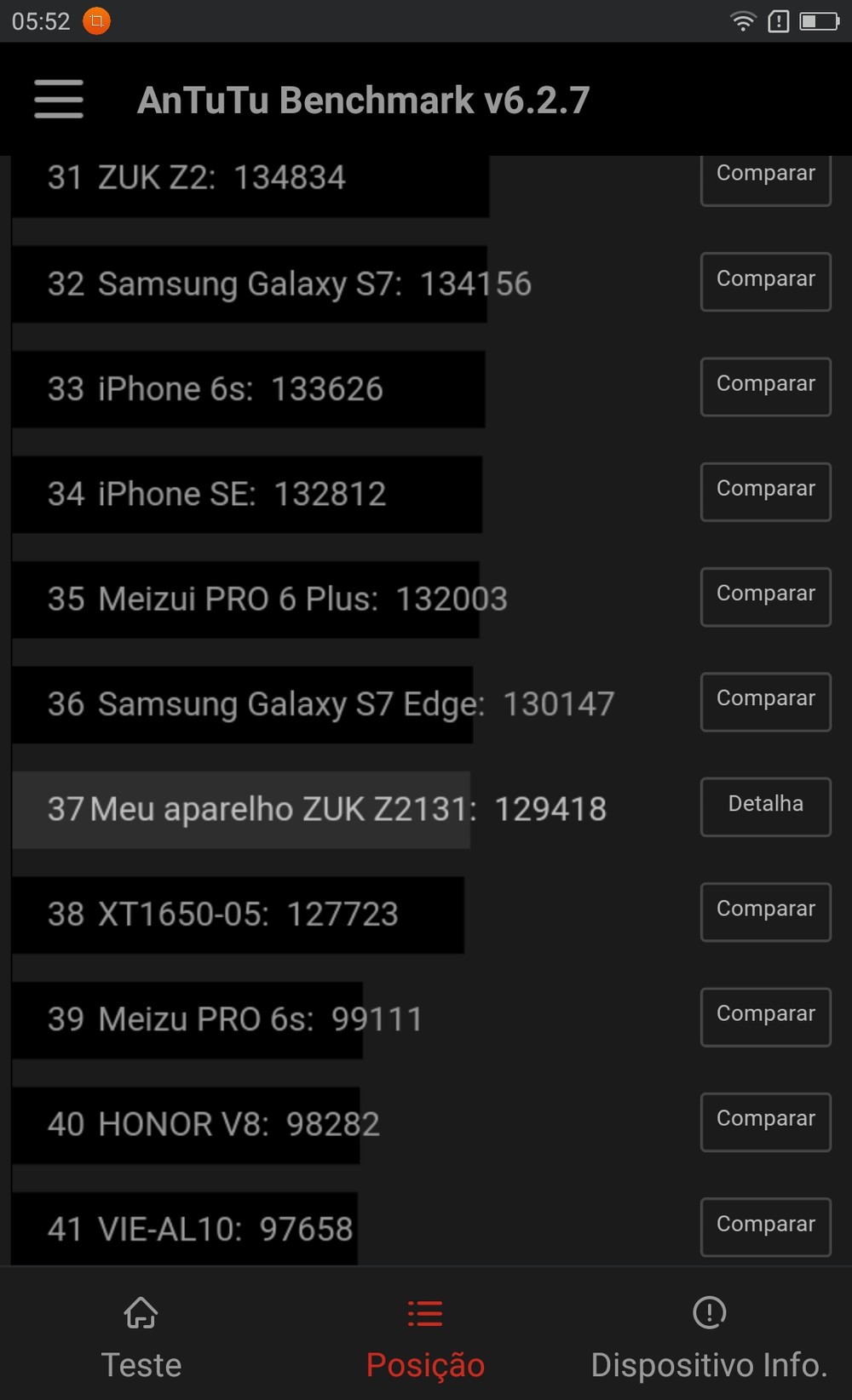The height and width of the screenshot is (1400, 852).
Task: Compare with Samsung Galaxy S7 Edge
Action: [765, 702]
